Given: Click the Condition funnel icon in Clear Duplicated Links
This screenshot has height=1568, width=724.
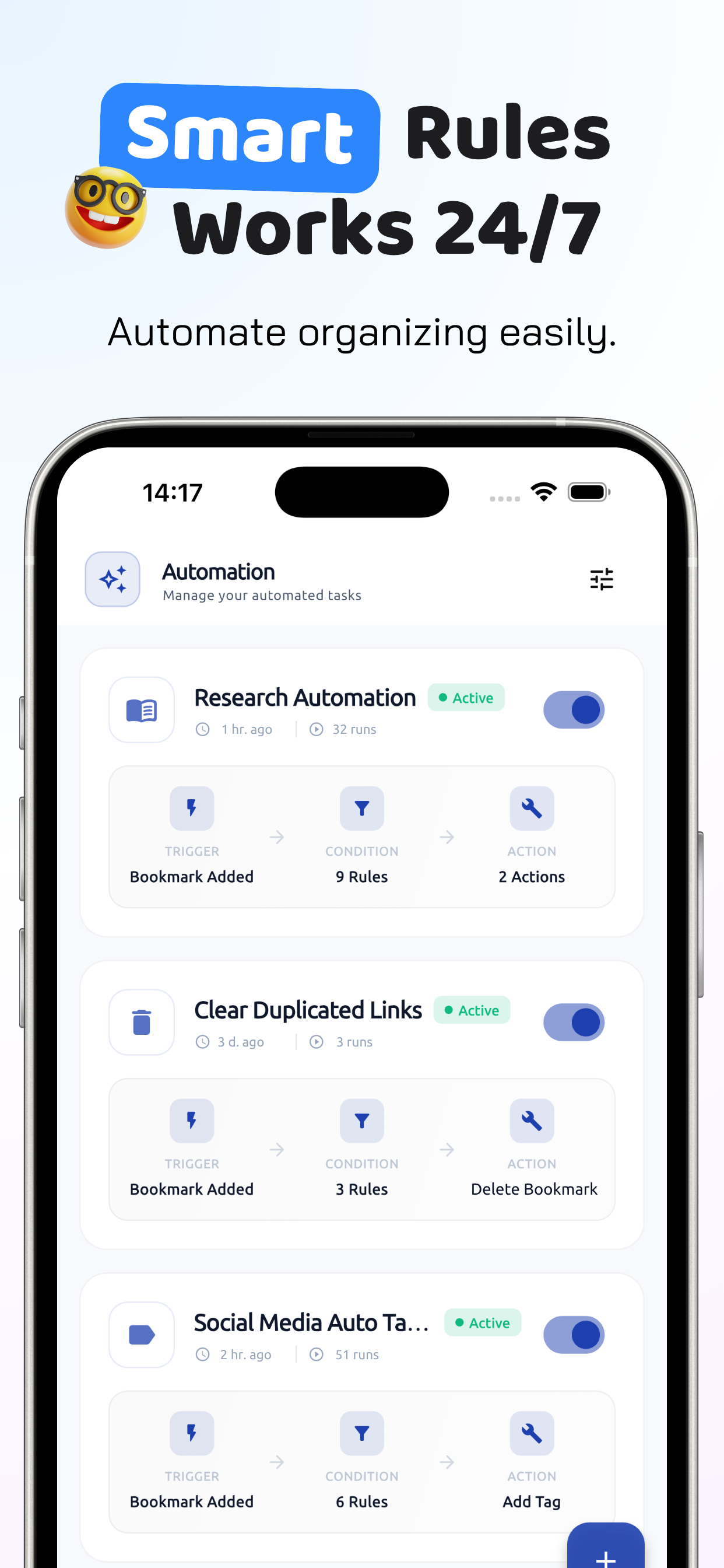Looking at the screenshot, I should point(361,1121).
